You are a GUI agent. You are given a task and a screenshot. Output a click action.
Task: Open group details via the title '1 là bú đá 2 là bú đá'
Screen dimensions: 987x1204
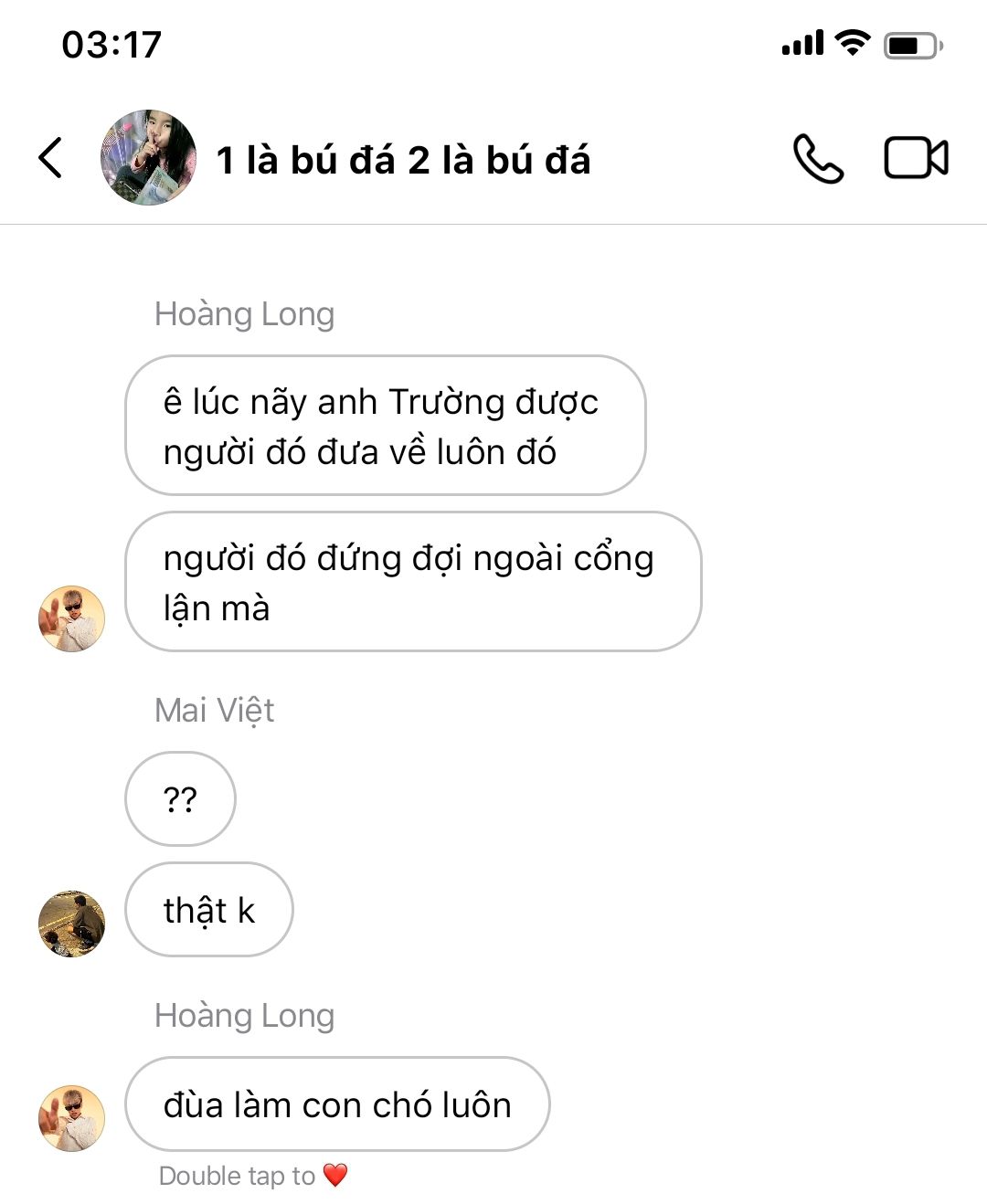pyautogui.click(x=403, y=161)
